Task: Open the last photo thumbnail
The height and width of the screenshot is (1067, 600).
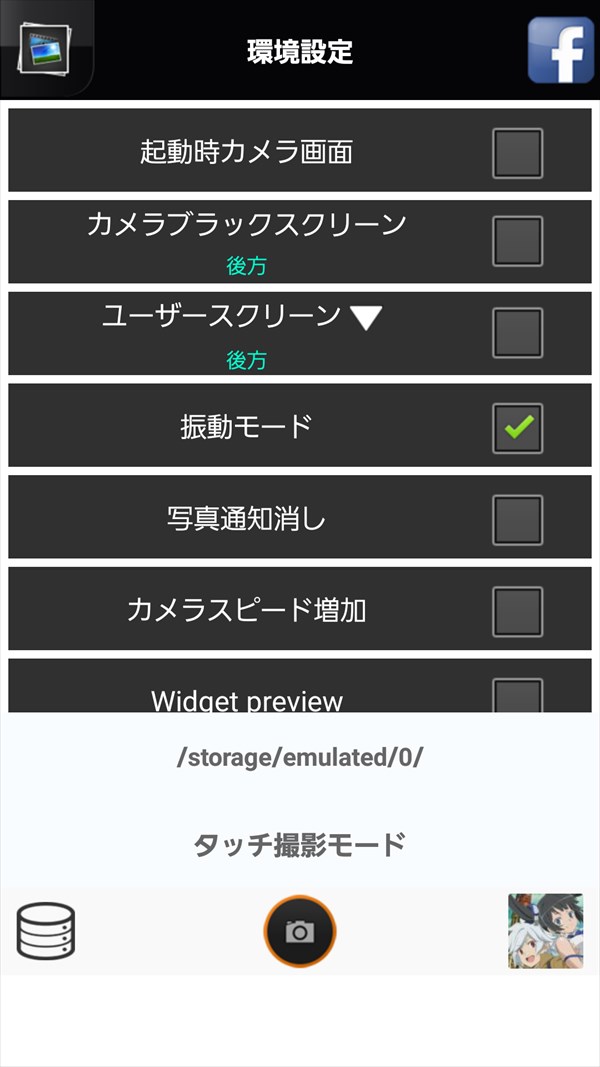Action: (x=546, y=931)
